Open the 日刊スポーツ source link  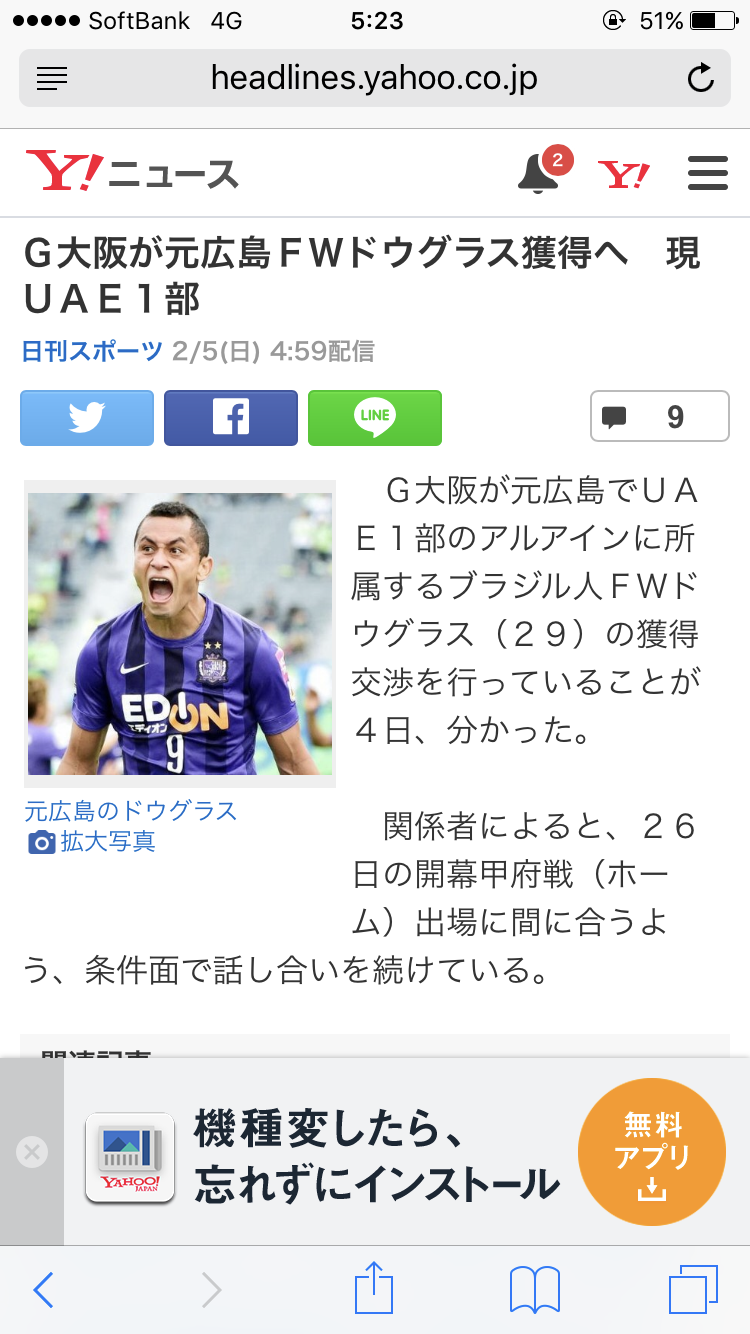[x=92, y=351]
